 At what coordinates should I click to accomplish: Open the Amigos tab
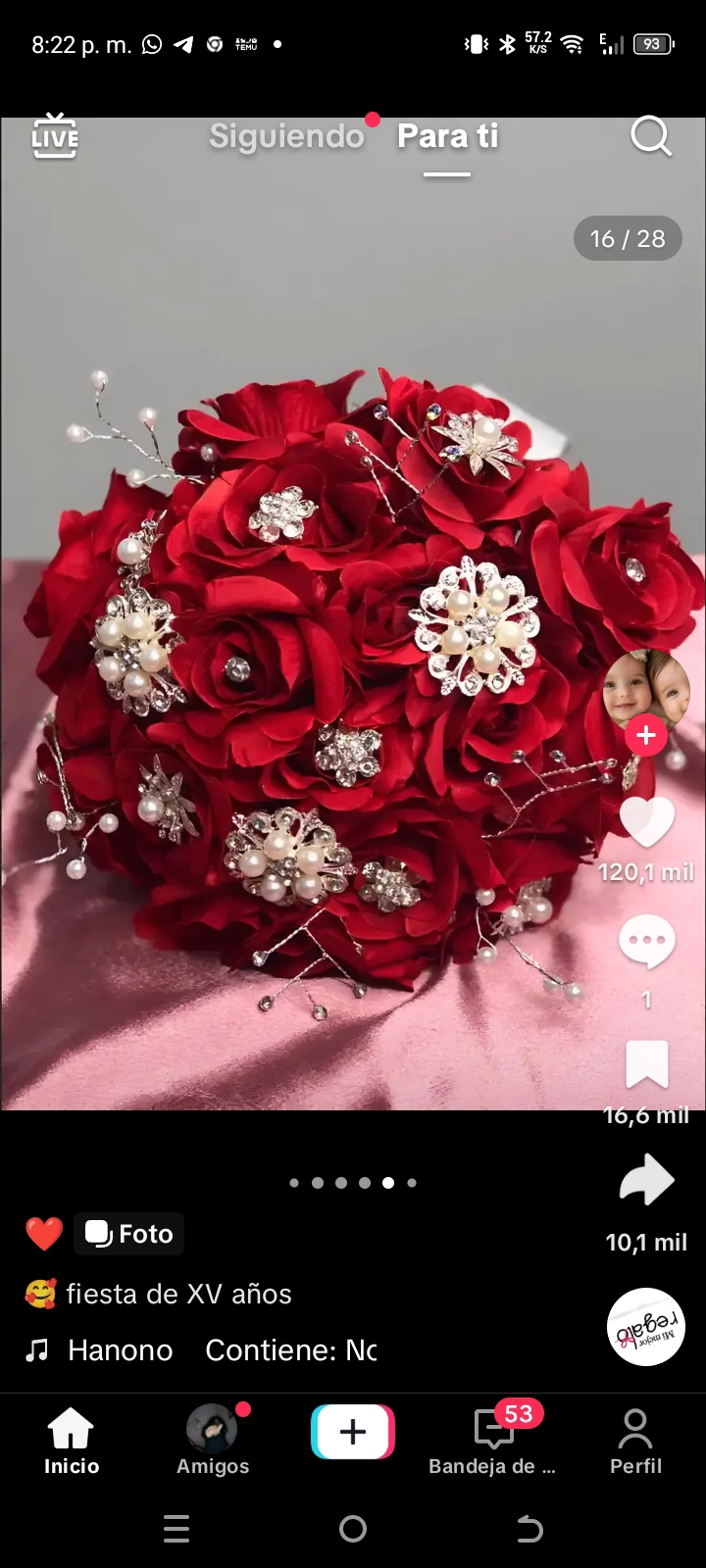coord(213,1441)
